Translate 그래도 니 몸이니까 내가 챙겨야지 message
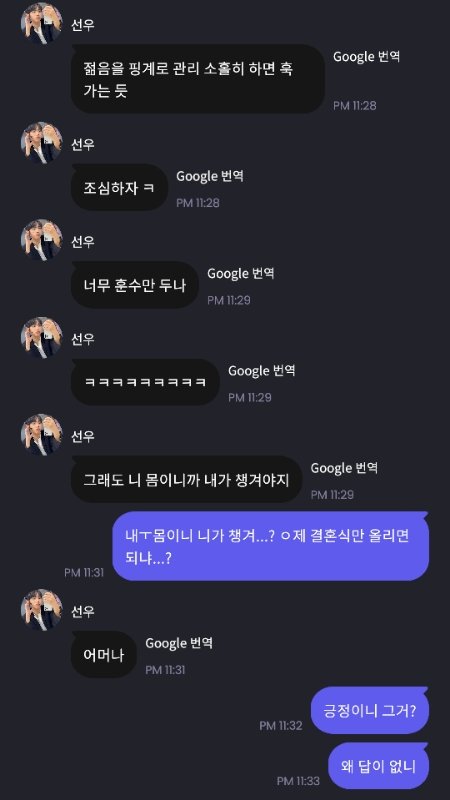The image size is (450, 800). [x=344, y=468]
